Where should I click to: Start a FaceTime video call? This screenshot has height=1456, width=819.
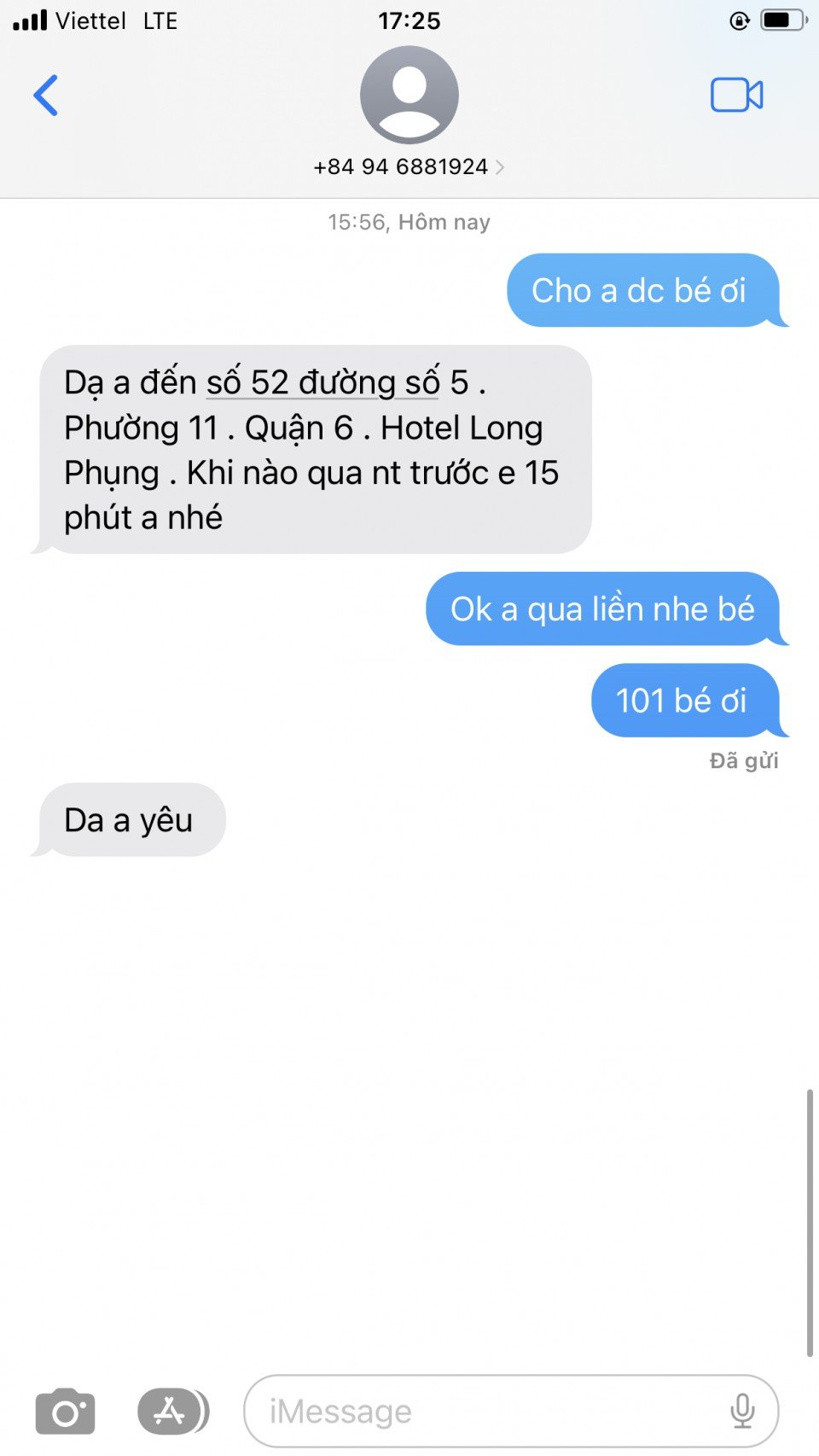[x=736, y=95]
